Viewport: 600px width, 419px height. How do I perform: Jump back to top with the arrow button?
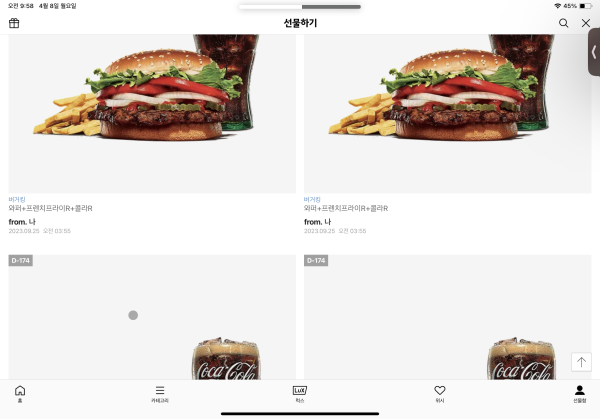click(x=582, y=361)
